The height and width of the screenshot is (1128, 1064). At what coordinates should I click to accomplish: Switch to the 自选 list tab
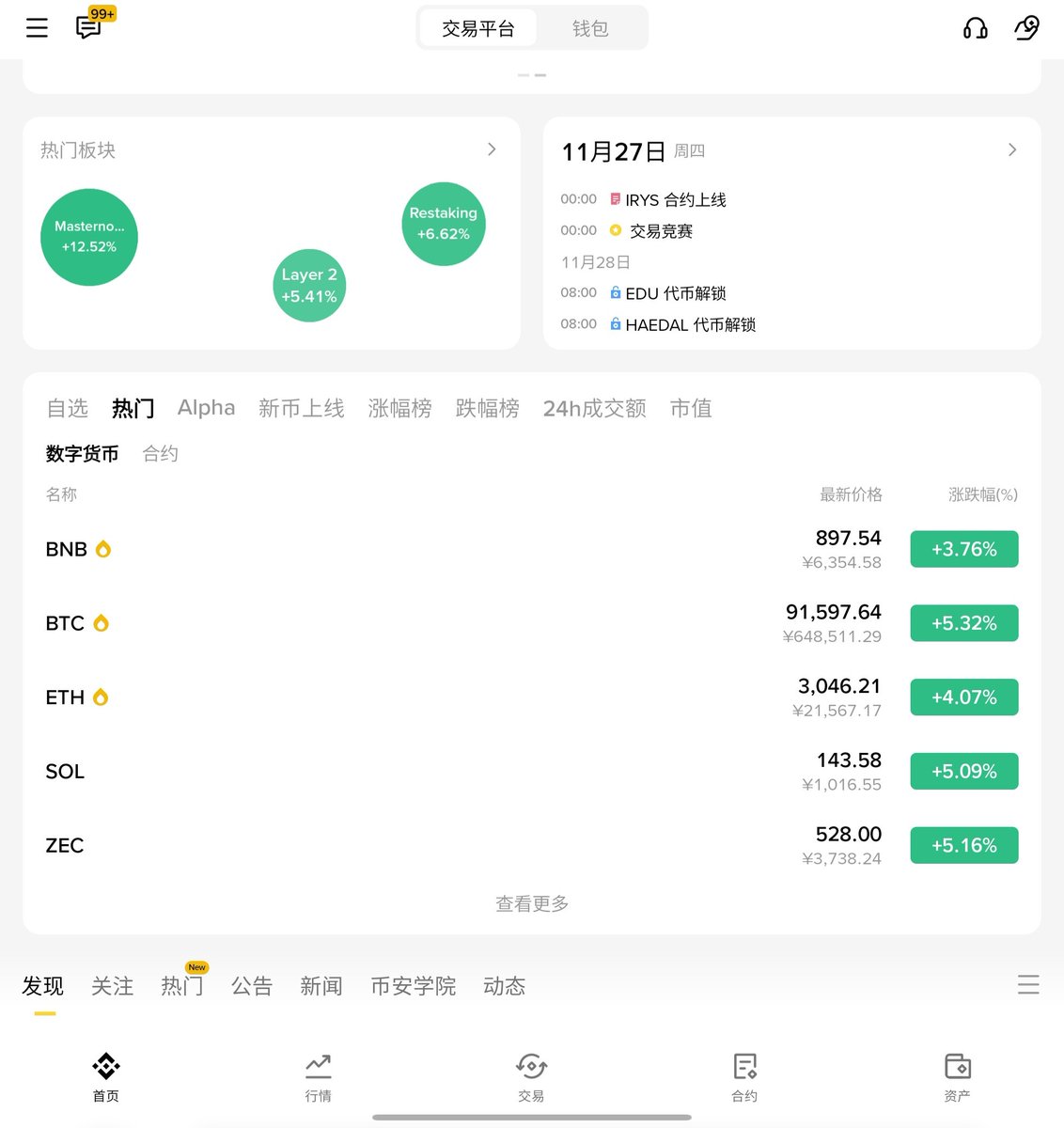pyautogui.click(x=67, y=408)
